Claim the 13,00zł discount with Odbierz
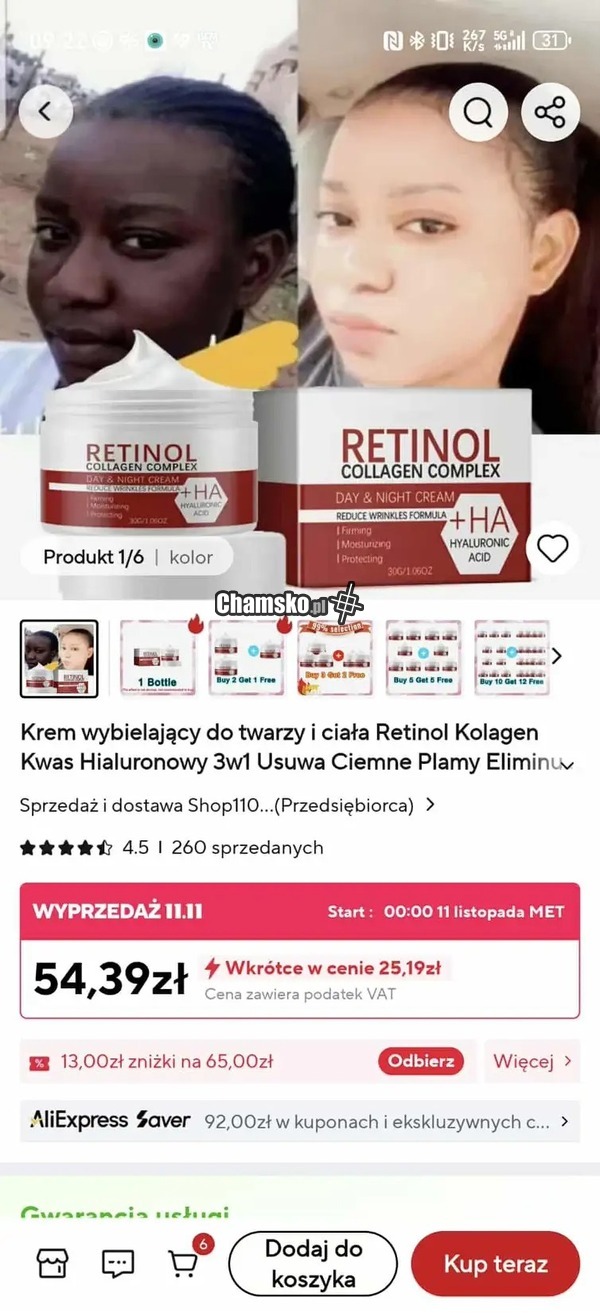Screen dimensions: 600x1313 421,1061
